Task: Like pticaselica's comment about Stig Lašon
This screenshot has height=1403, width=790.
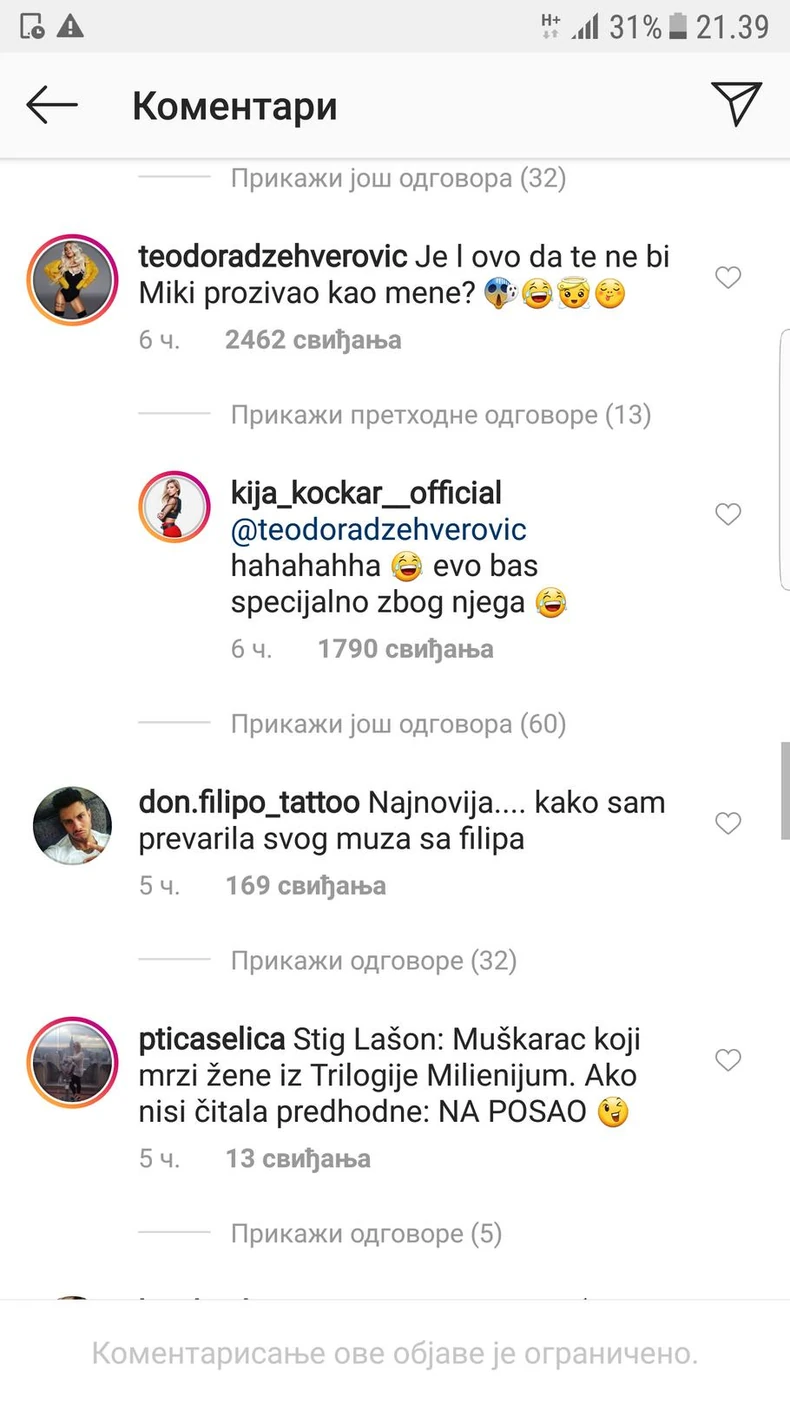Action: pyautogui.click(x=728, y=1060)
